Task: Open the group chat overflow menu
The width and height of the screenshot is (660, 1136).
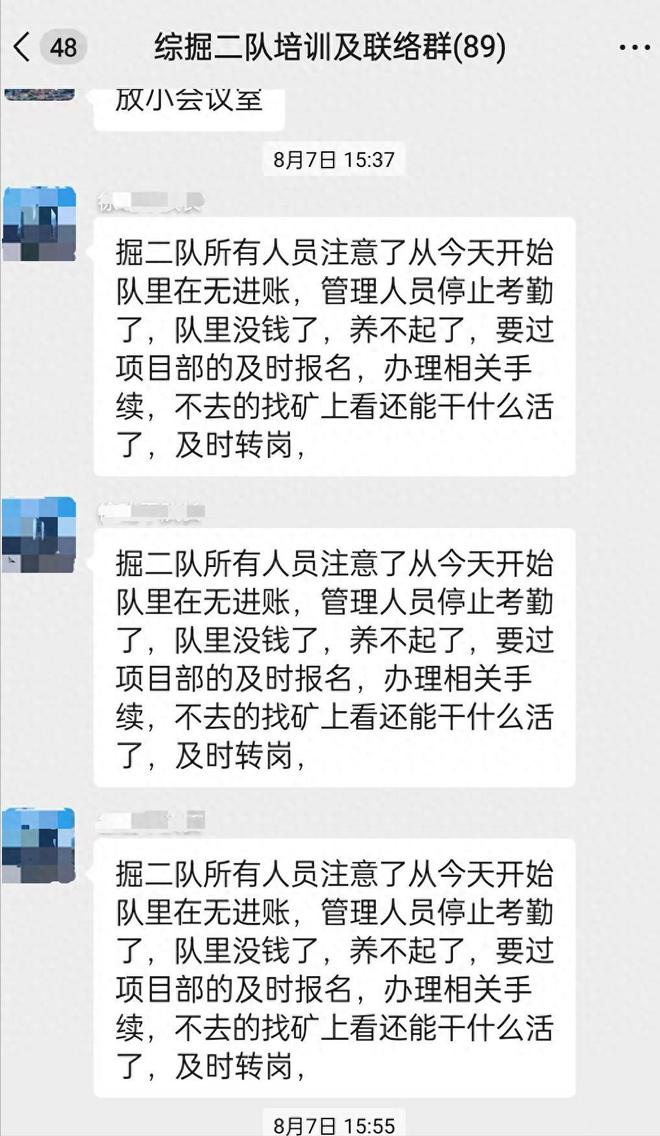Action: pyautogui.click(x=634, y=47)
